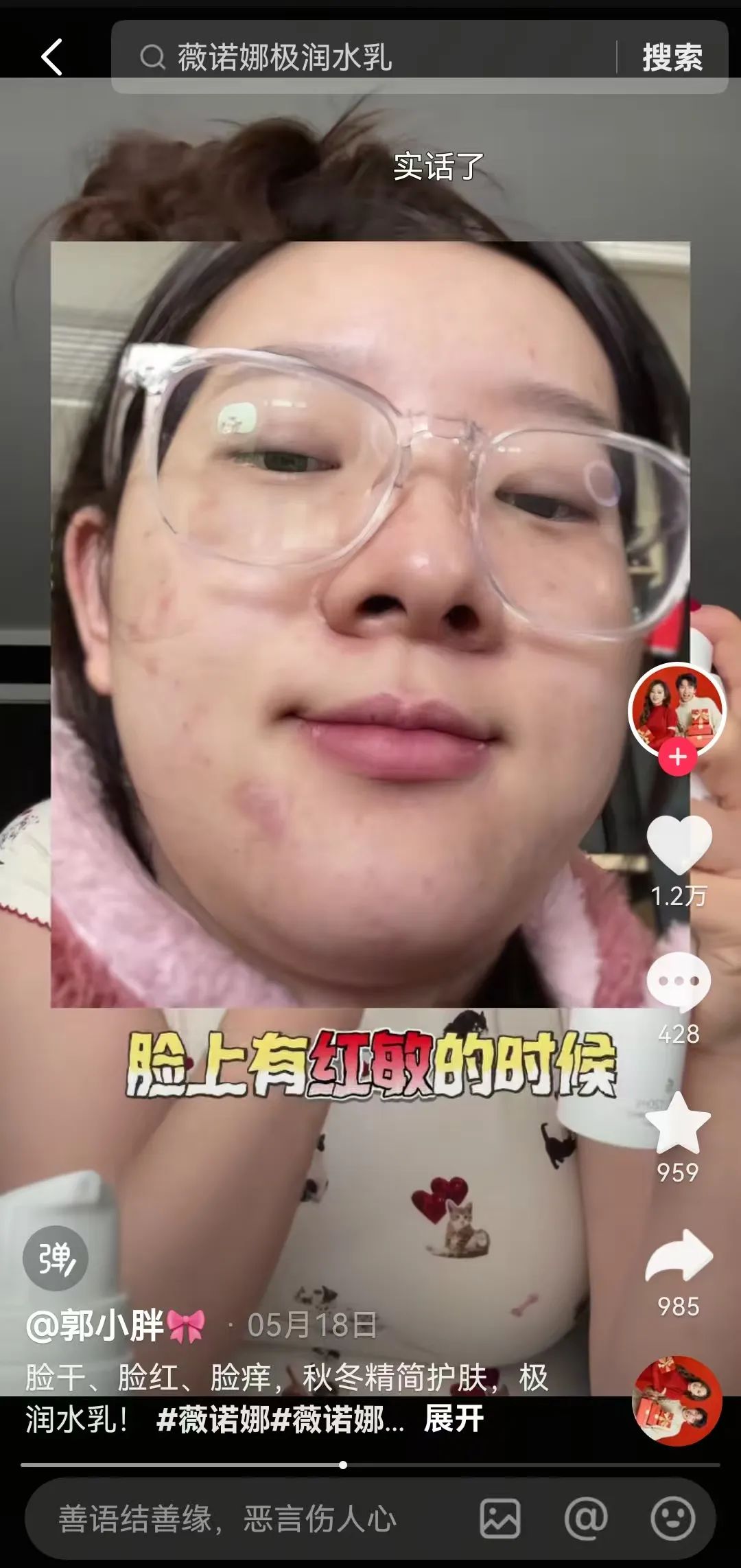Open the creator's avatar profile

click(x=677, y=711)
